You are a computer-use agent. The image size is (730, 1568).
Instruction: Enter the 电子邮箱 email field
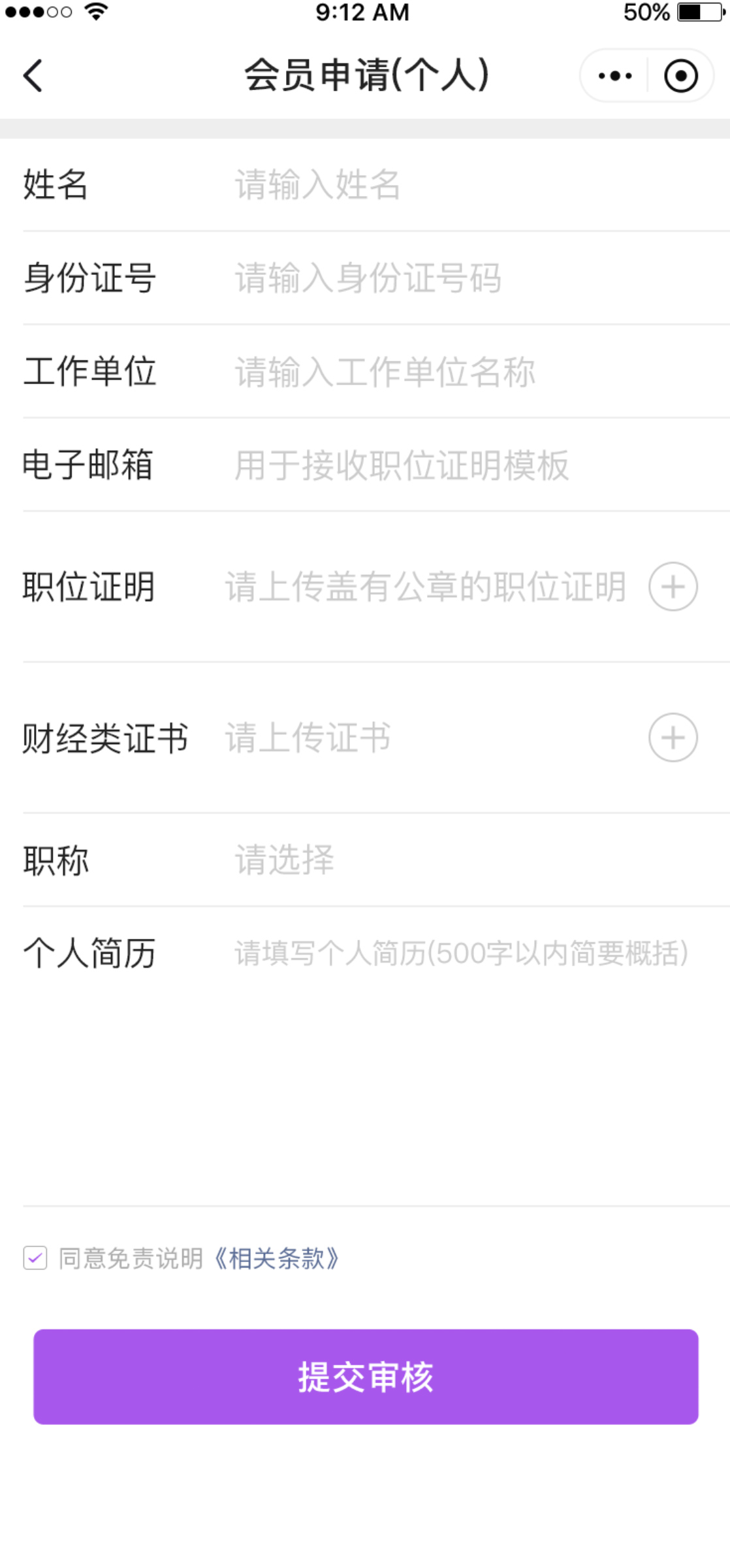pos(482,465)
